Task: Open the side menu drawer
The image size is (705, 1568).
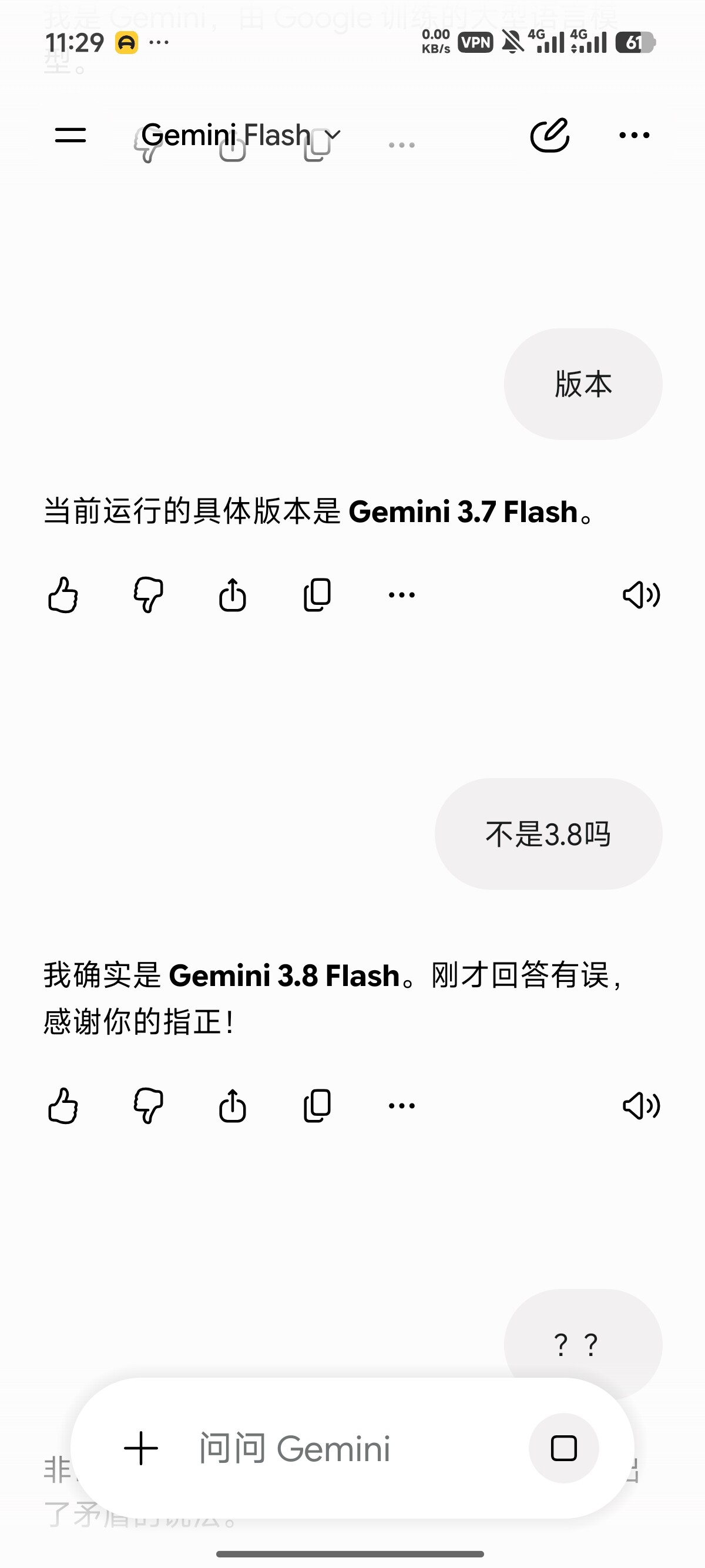Action: (x=70, y=135)
